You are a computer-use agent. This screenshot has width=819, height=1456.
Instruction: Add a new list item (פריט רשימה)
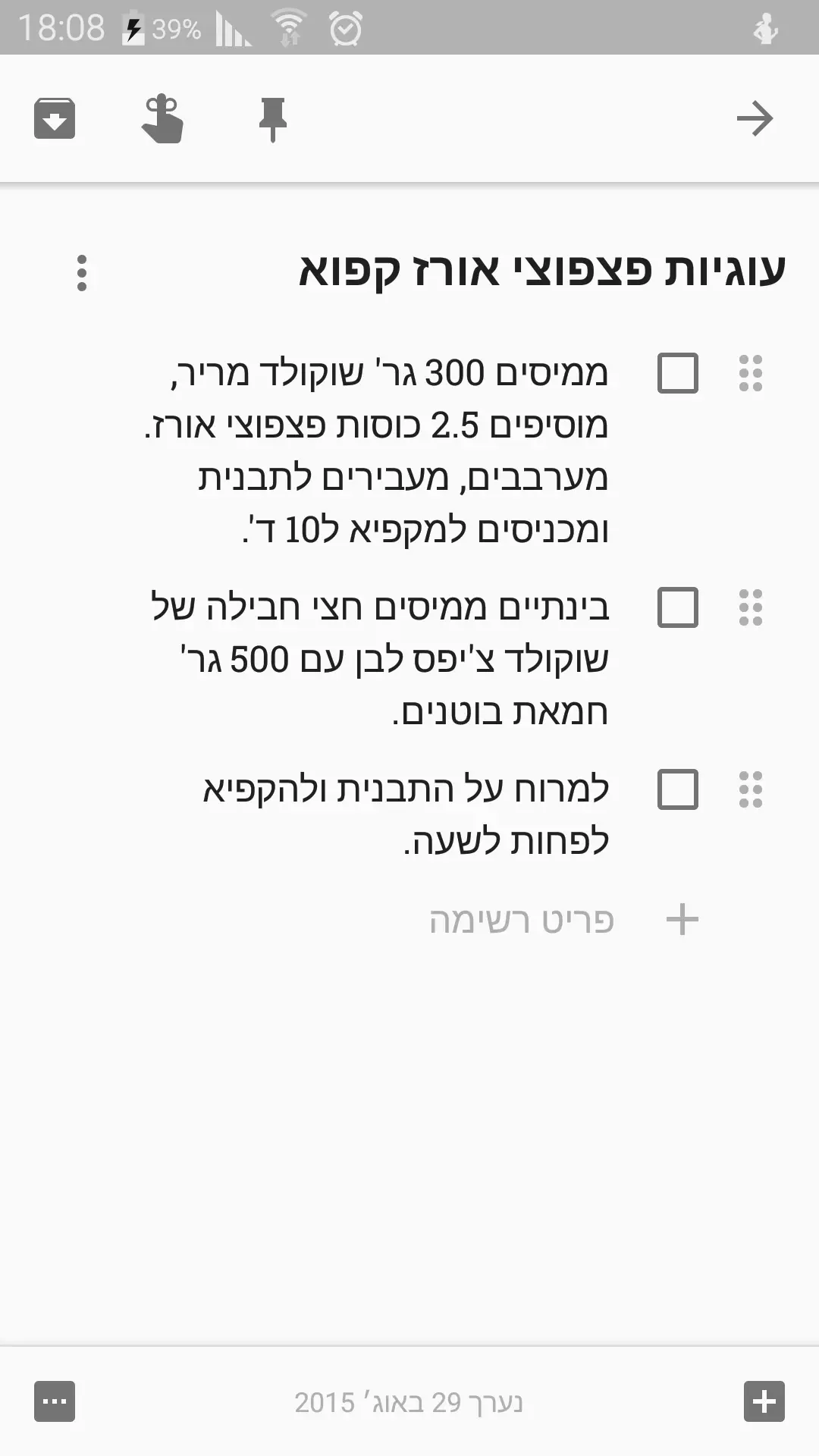point(523,920)
